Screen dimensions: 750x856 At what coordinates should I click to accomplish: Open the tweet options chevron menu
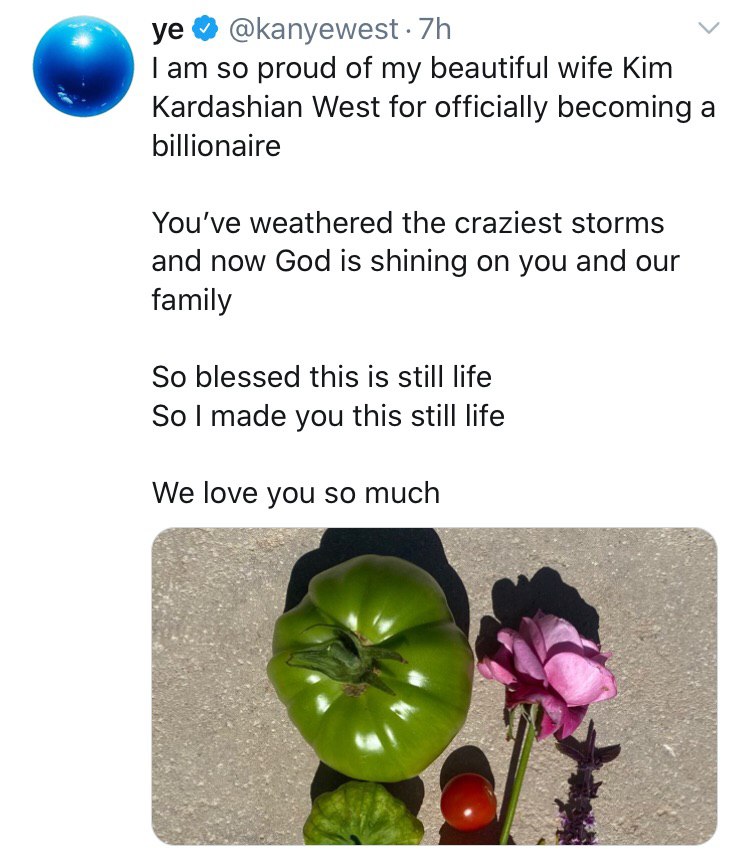pos(706,30)
